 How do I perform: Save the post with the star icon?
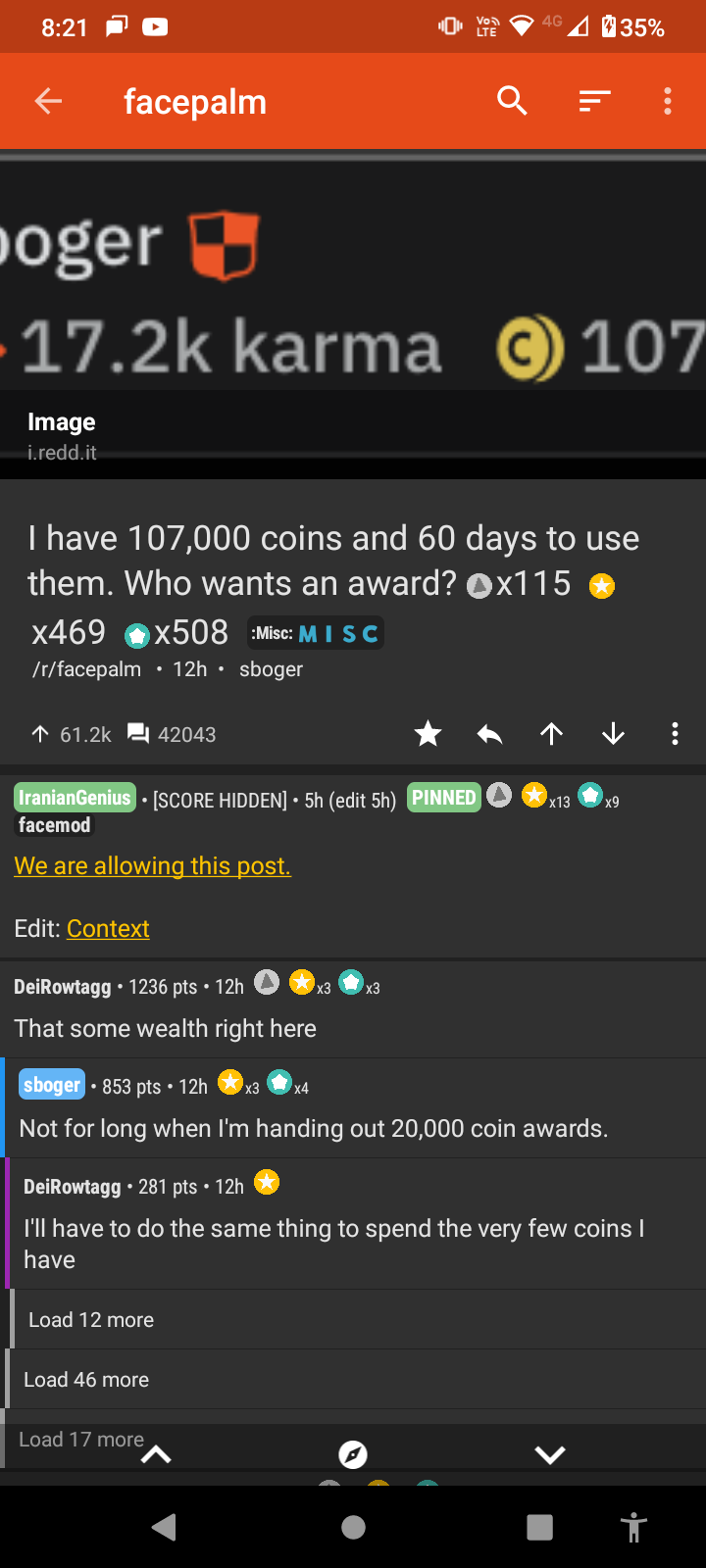click(x=428, y=734)
